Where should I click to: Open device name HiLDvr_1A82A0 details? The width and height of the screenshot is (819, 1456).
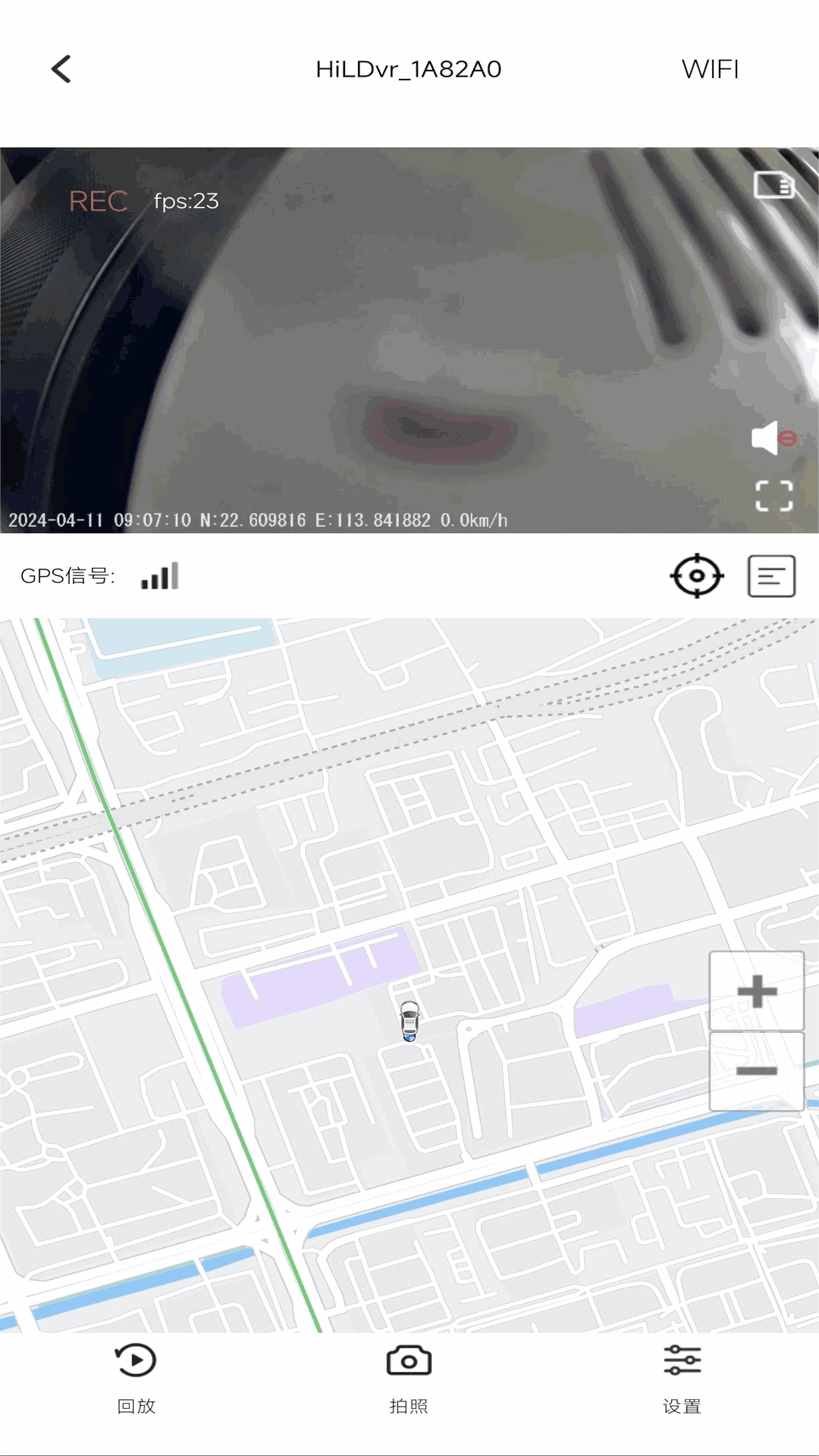click(x=409, y=68)
